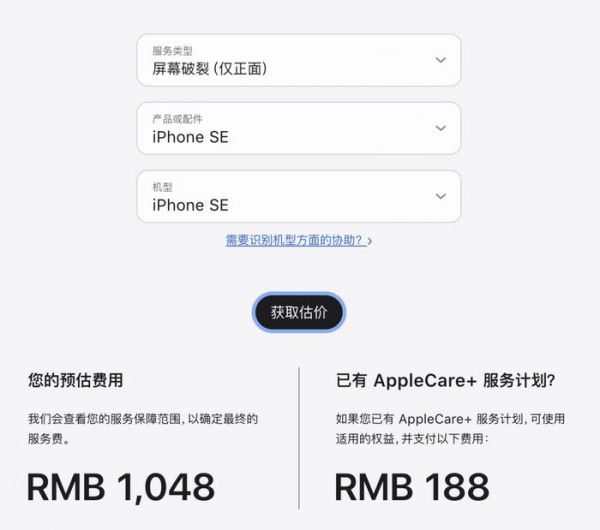
Task: Expand the 产品或配件 dropdown
Action: 298,128
